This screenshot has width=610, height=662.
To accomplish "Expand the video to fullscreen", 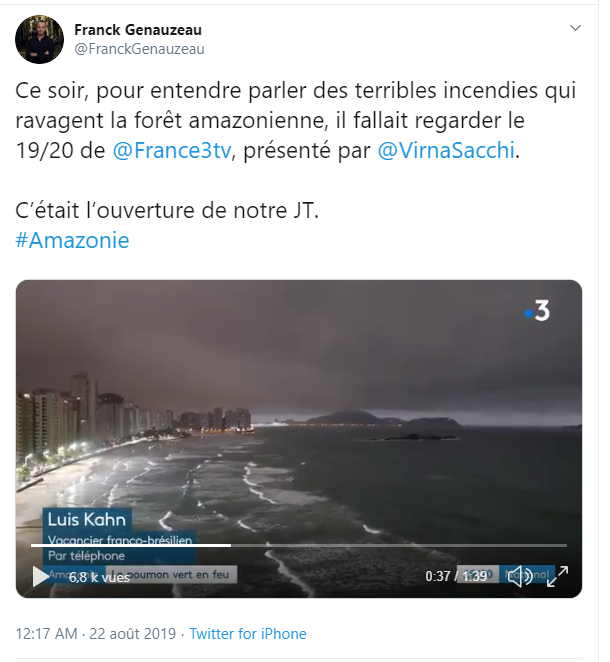I will click(557, 576).
